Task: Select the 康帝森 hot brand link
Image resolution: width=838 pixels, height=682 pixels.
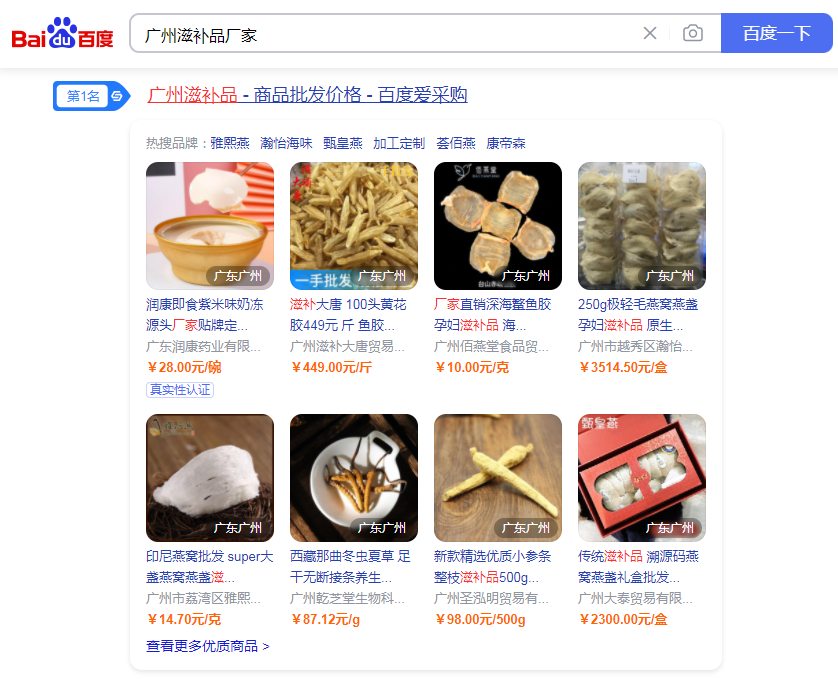Action: [506, 143]
